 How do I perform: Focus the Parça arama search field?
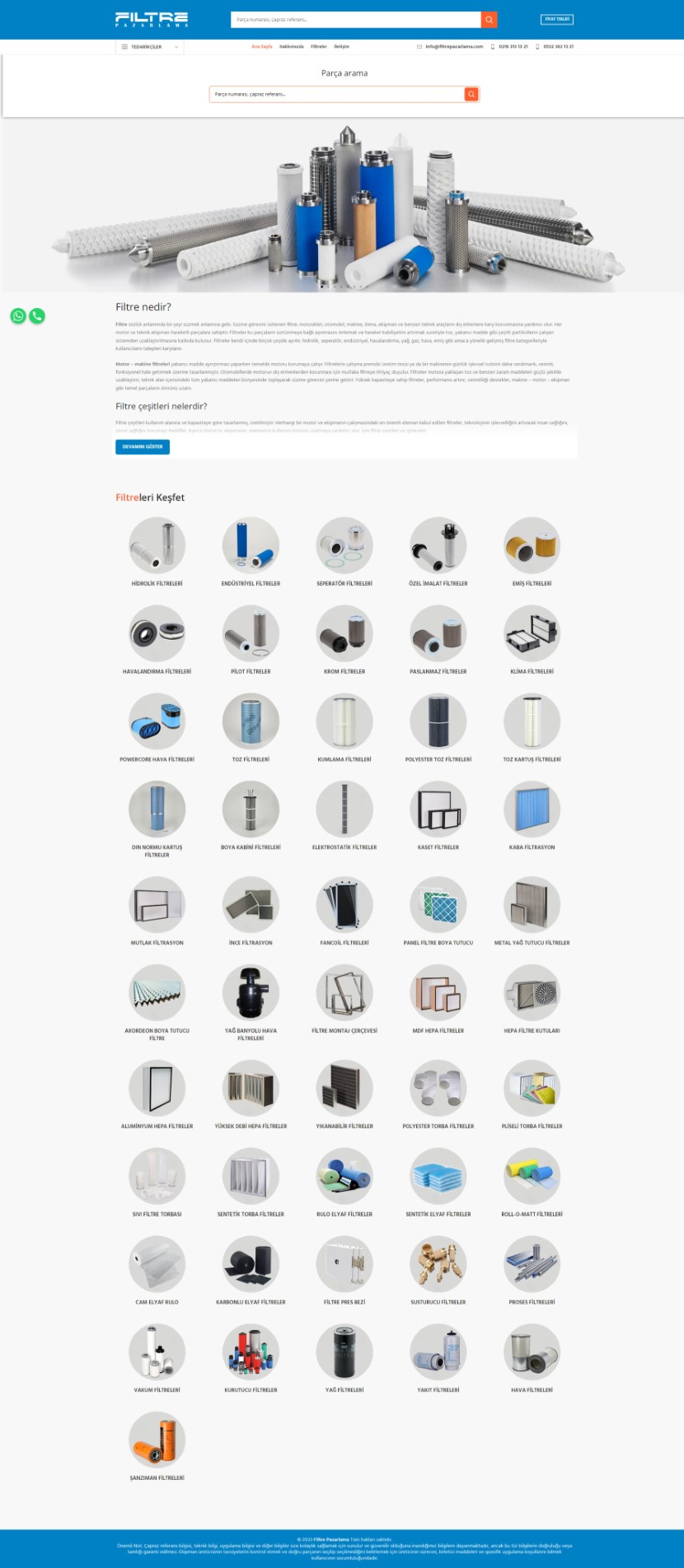[x=337, y=94]
